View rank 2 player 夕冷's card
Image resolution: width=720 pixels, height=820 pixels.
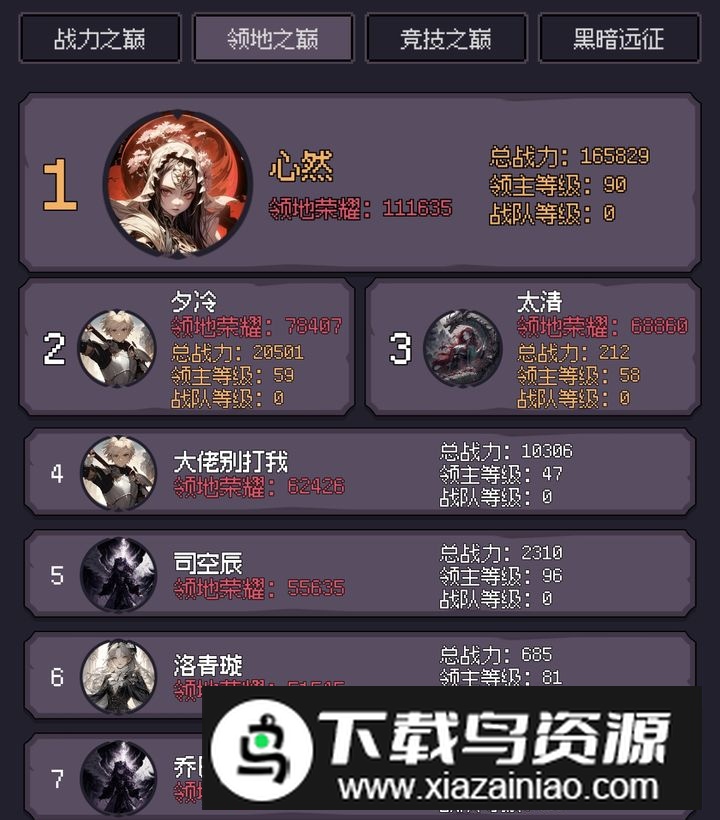[187, 347]
